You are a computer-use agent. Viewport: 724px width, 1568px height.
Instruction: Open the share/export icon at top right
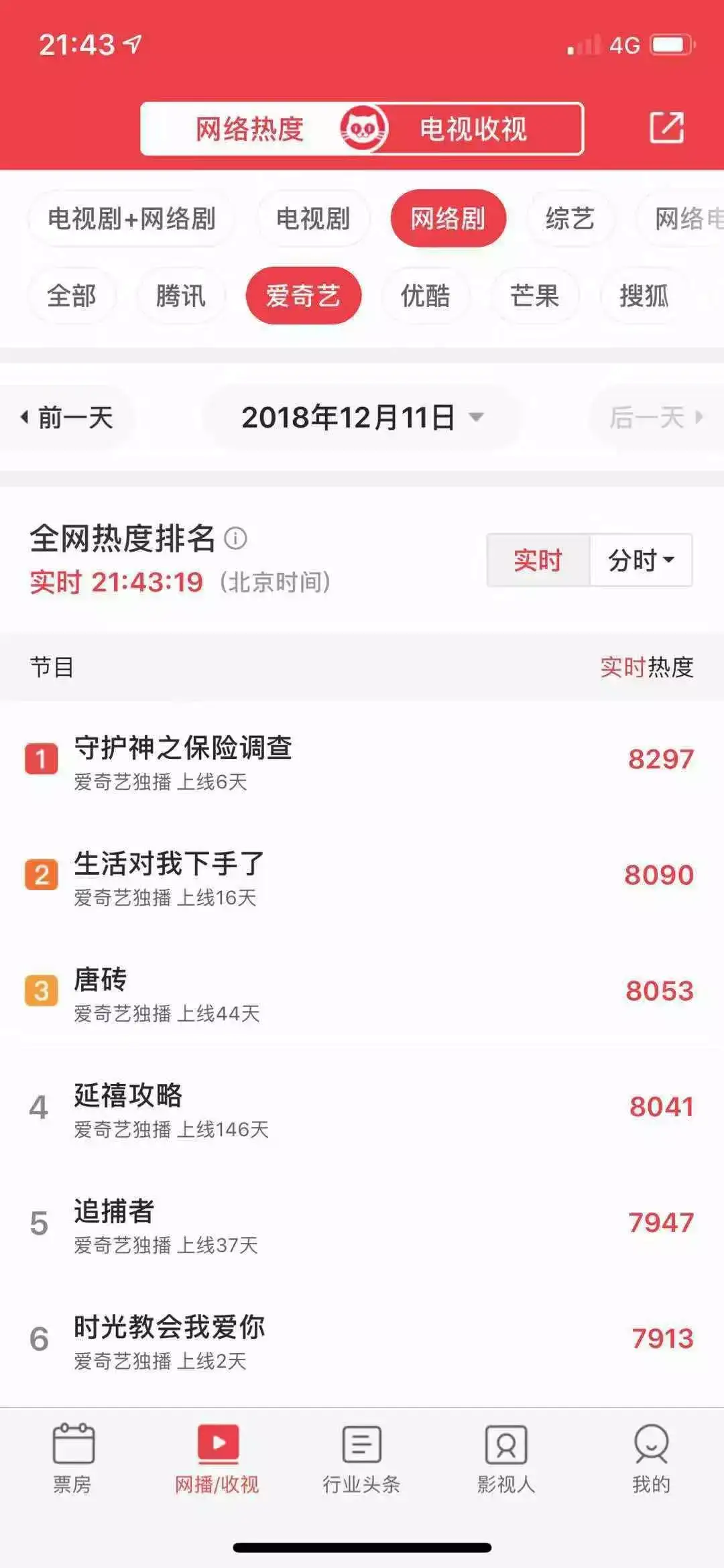(666, 128)
